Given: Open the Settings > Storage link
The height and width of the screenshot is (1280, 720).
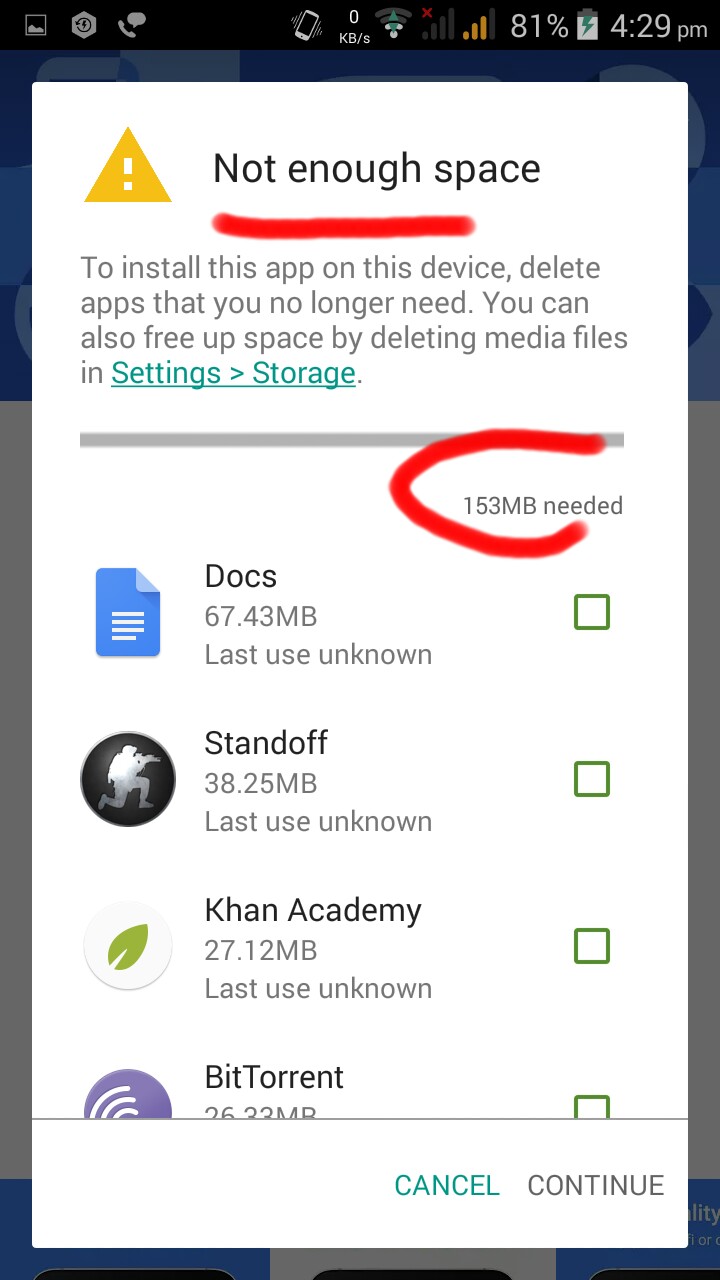Looking at the screenshot, I should (233, 373).
